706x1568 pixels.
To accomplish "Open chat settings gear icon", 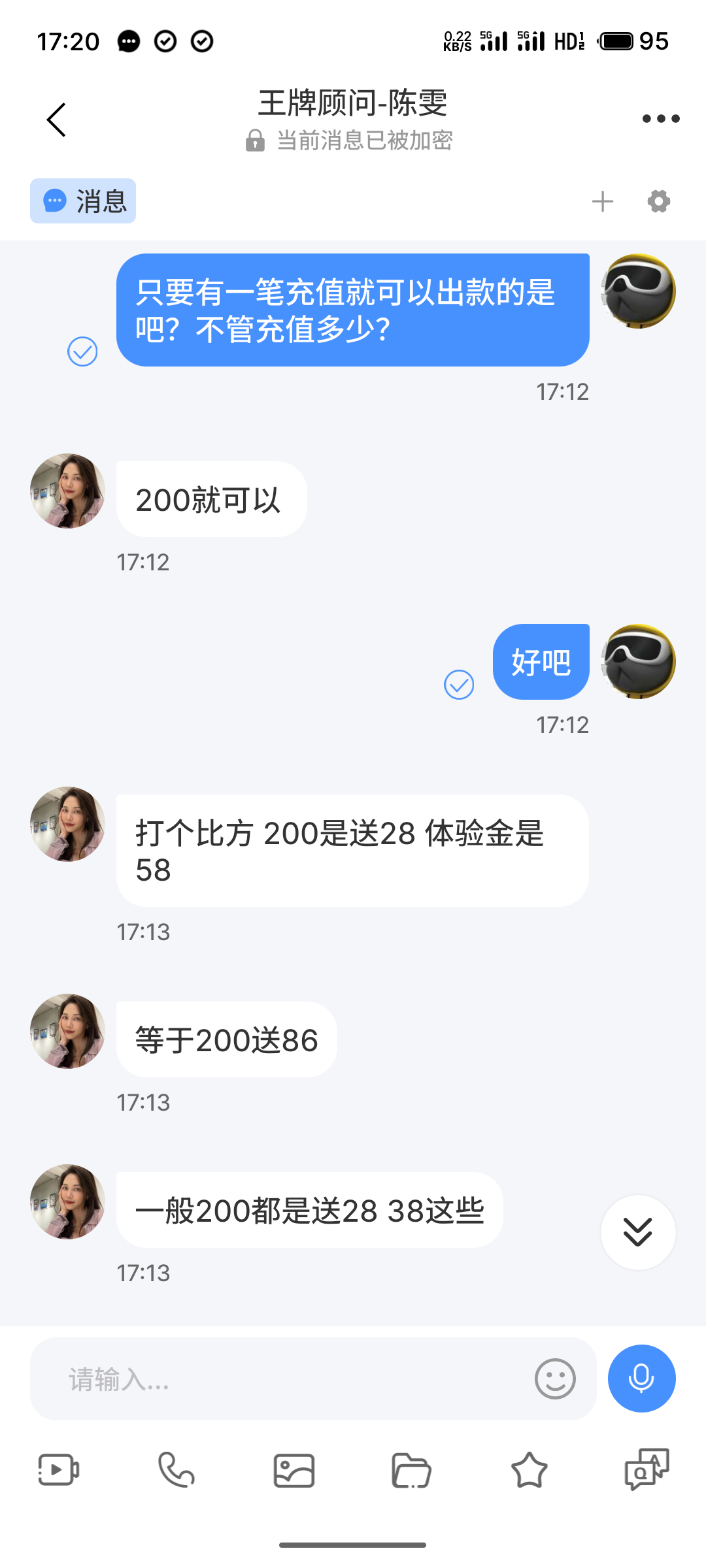I will [658, 201].
